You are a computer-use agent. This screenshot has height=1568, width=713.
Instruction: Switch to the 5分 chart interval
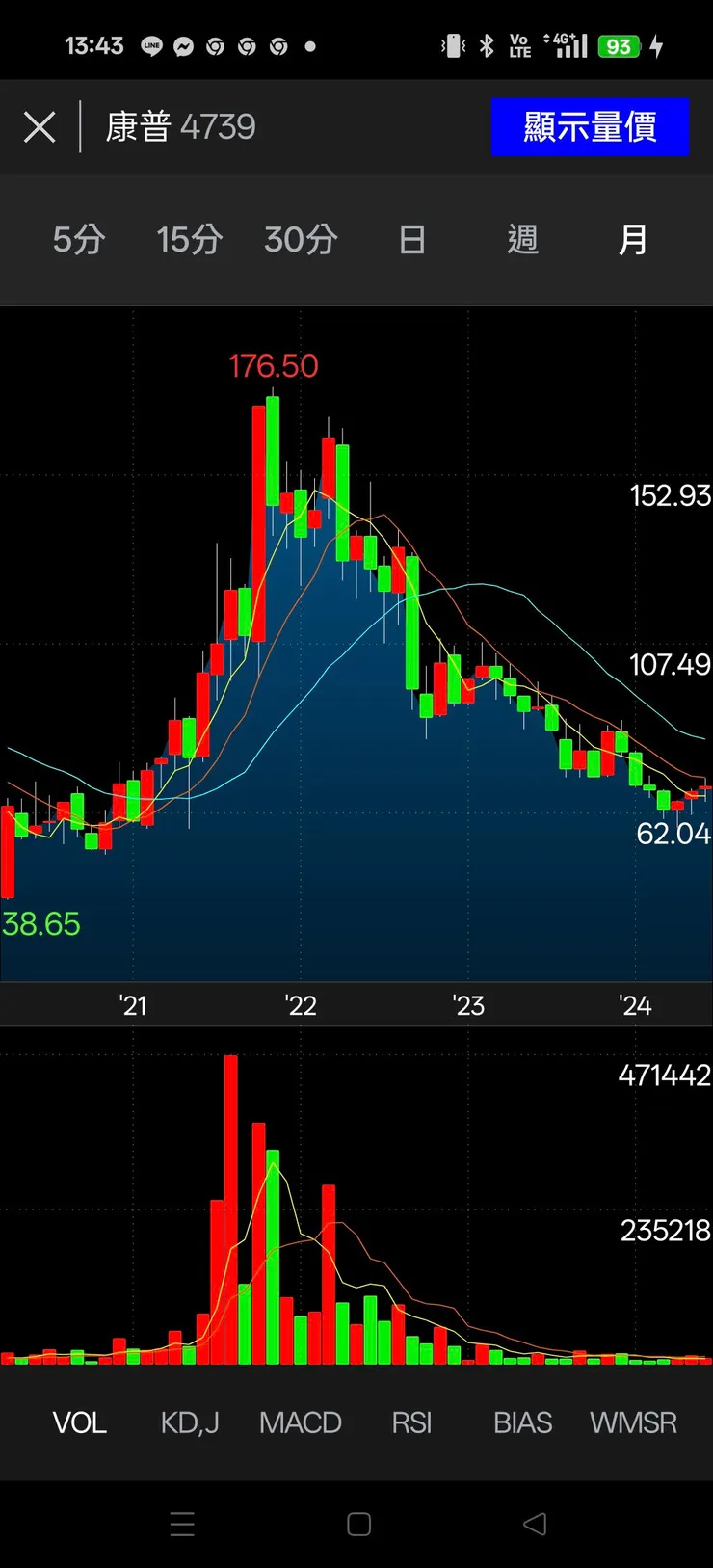click(79, 240)
